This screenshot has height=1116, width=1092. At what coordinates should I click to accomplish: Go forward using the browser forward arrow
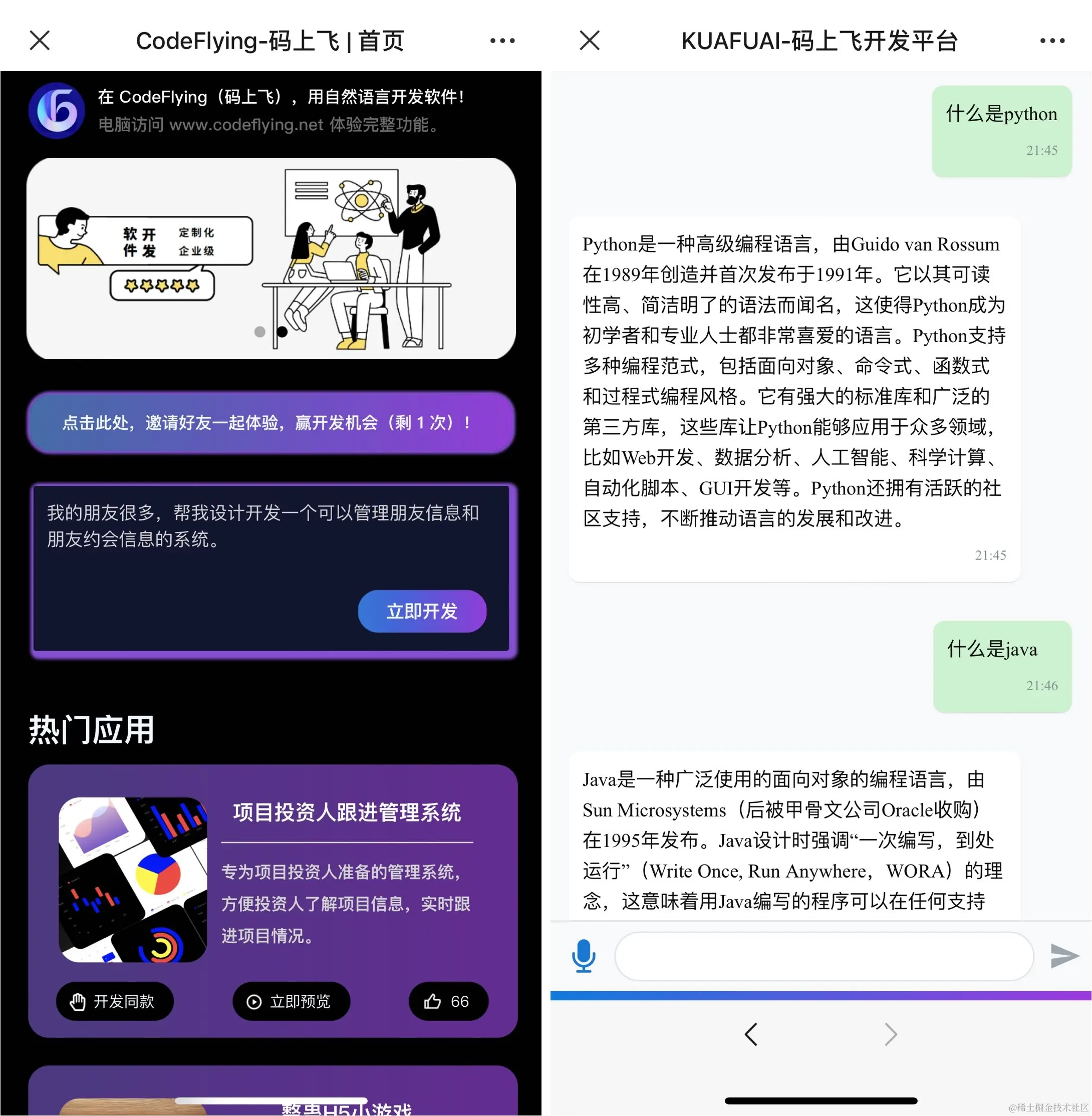point(890,1034)
